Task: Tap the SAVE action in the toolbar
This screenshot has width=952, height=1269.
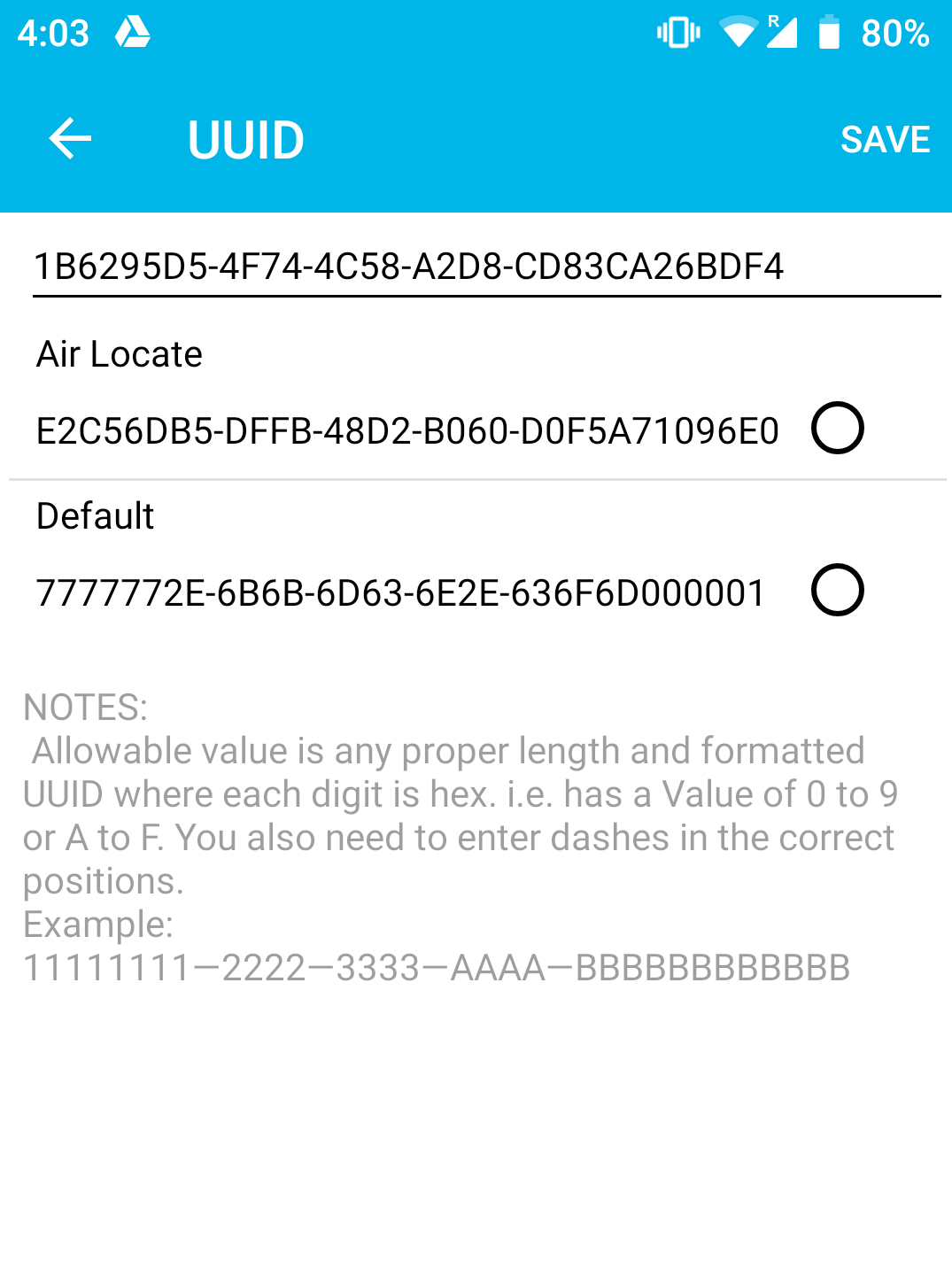Action: coord(885,139)
